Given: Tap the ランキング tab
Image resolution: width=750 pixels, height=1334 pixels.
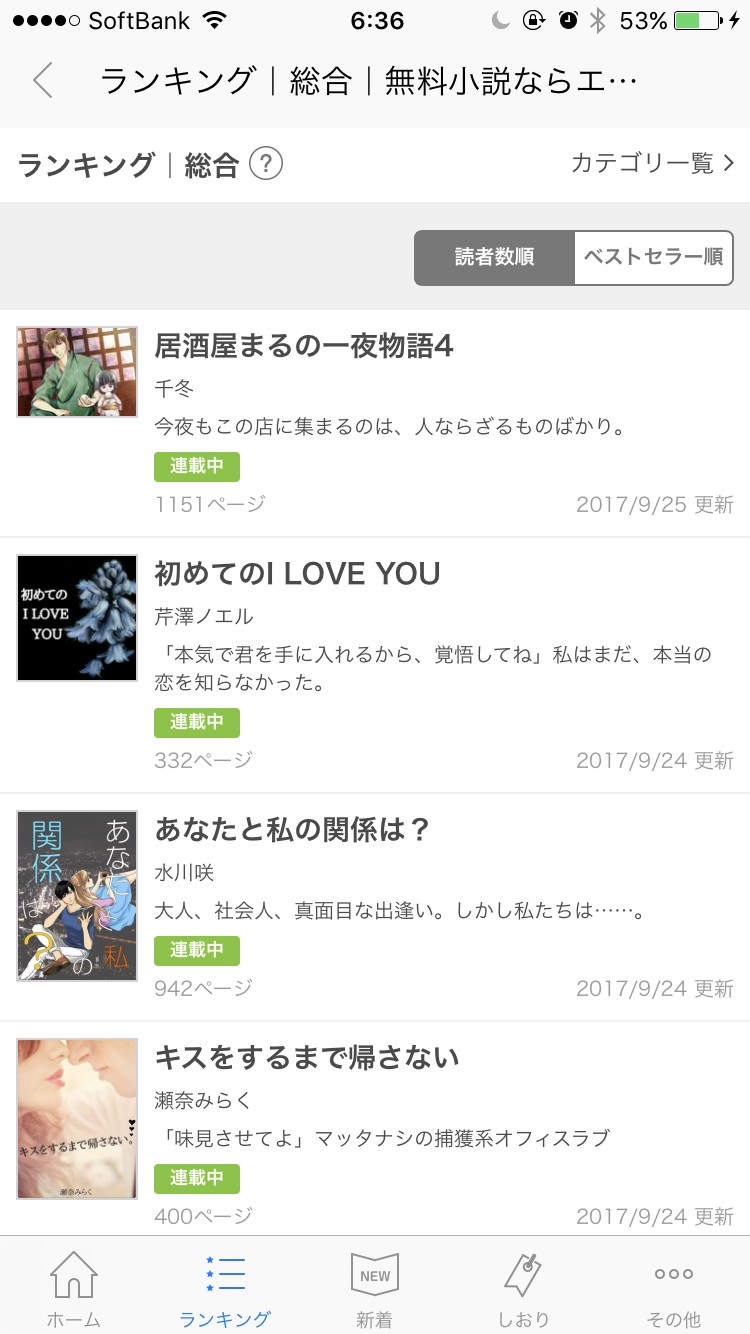Looking at the screenshot, I should coord(224,1287).
